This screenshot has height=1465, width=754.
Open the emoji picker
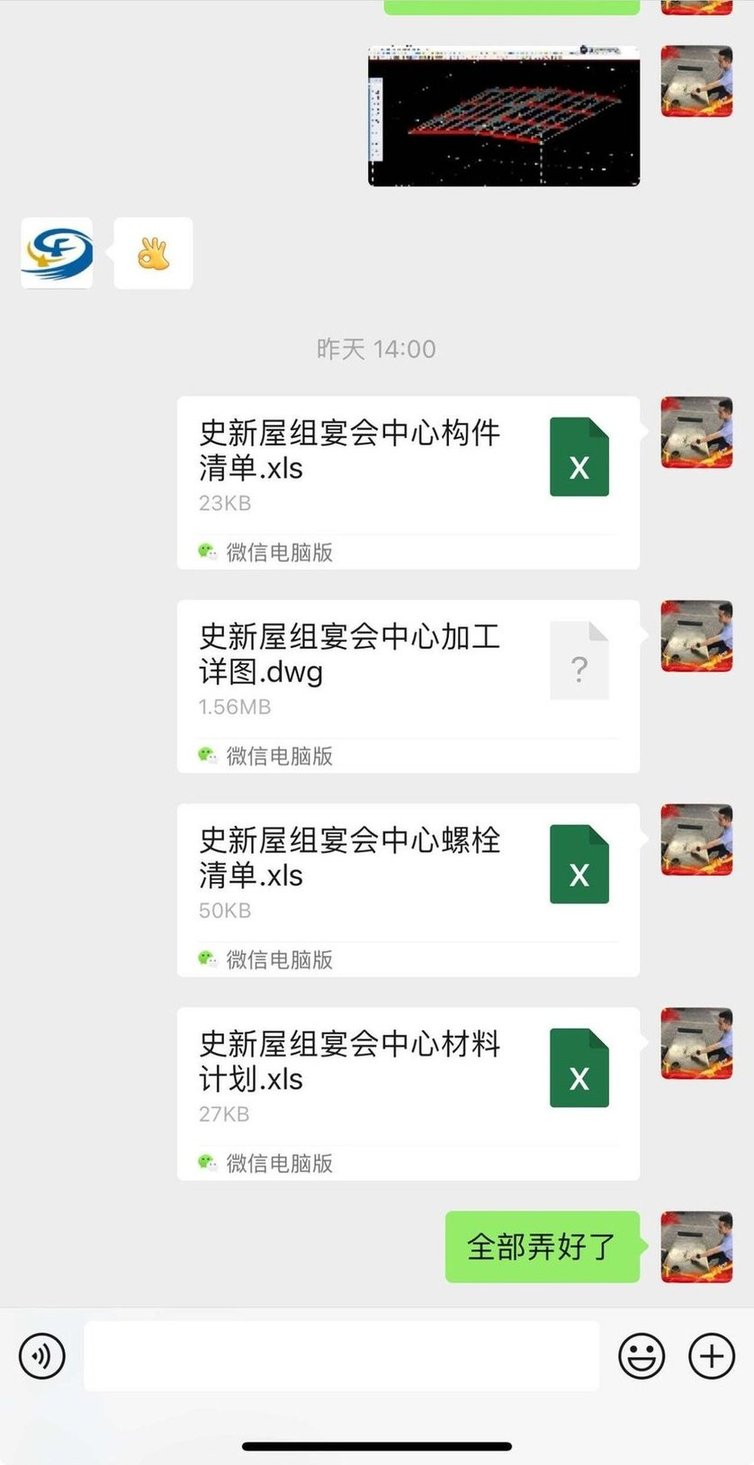pos(642,1356)
